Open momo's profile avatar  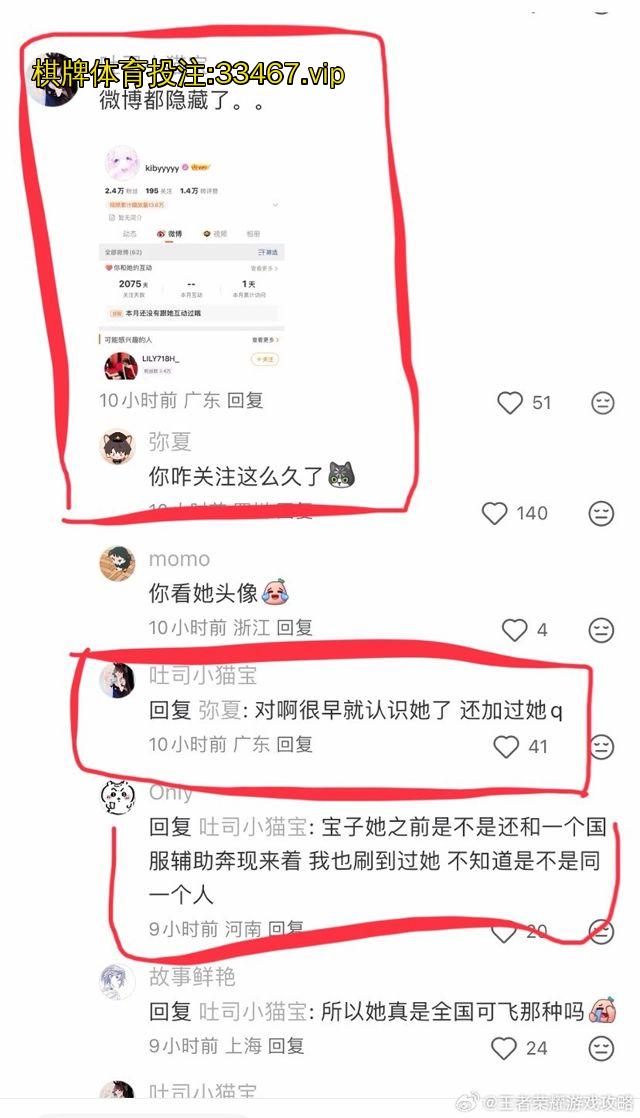tap(118, 564)
